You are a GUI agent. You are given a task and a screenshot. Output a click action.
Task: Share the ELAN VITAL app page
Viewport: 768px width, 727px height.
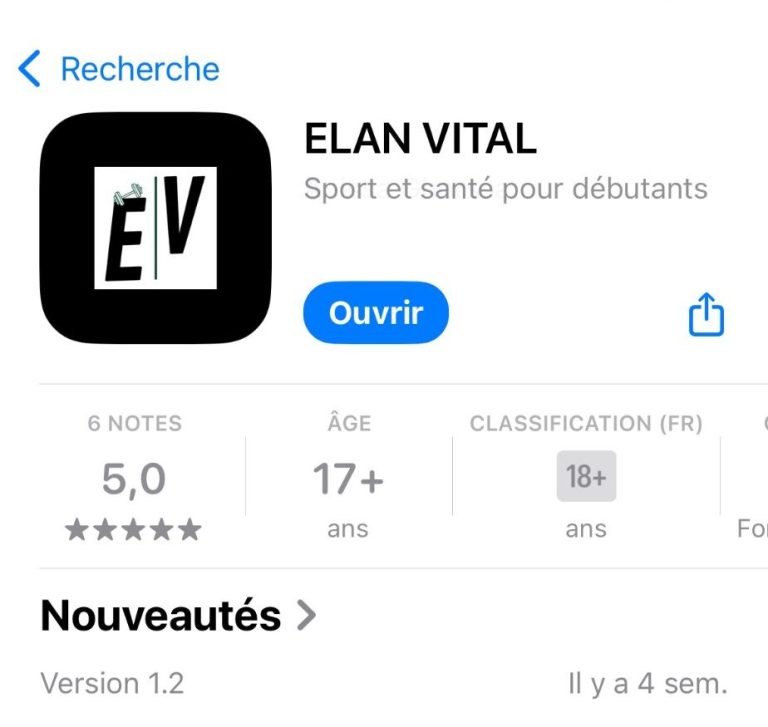tap(706, 315)
